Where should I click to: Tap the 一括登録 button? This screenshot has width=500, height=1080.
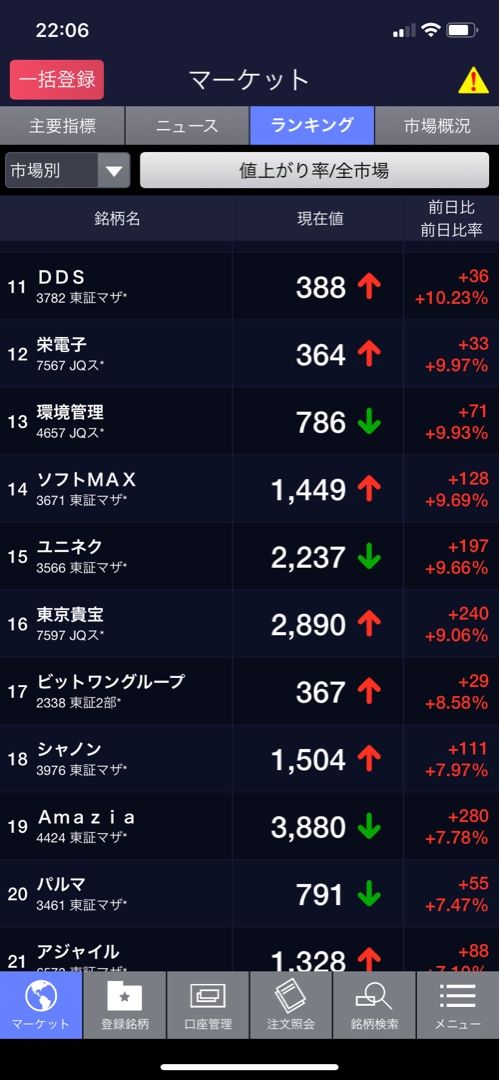point(56,80)
